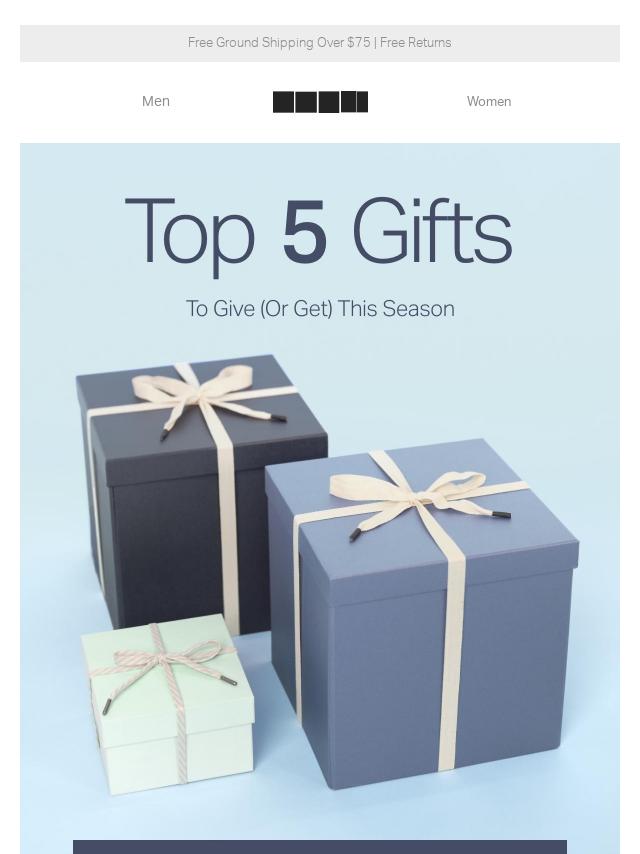Open the Women section link
640x854 pixels.
[x=488, y=101]
